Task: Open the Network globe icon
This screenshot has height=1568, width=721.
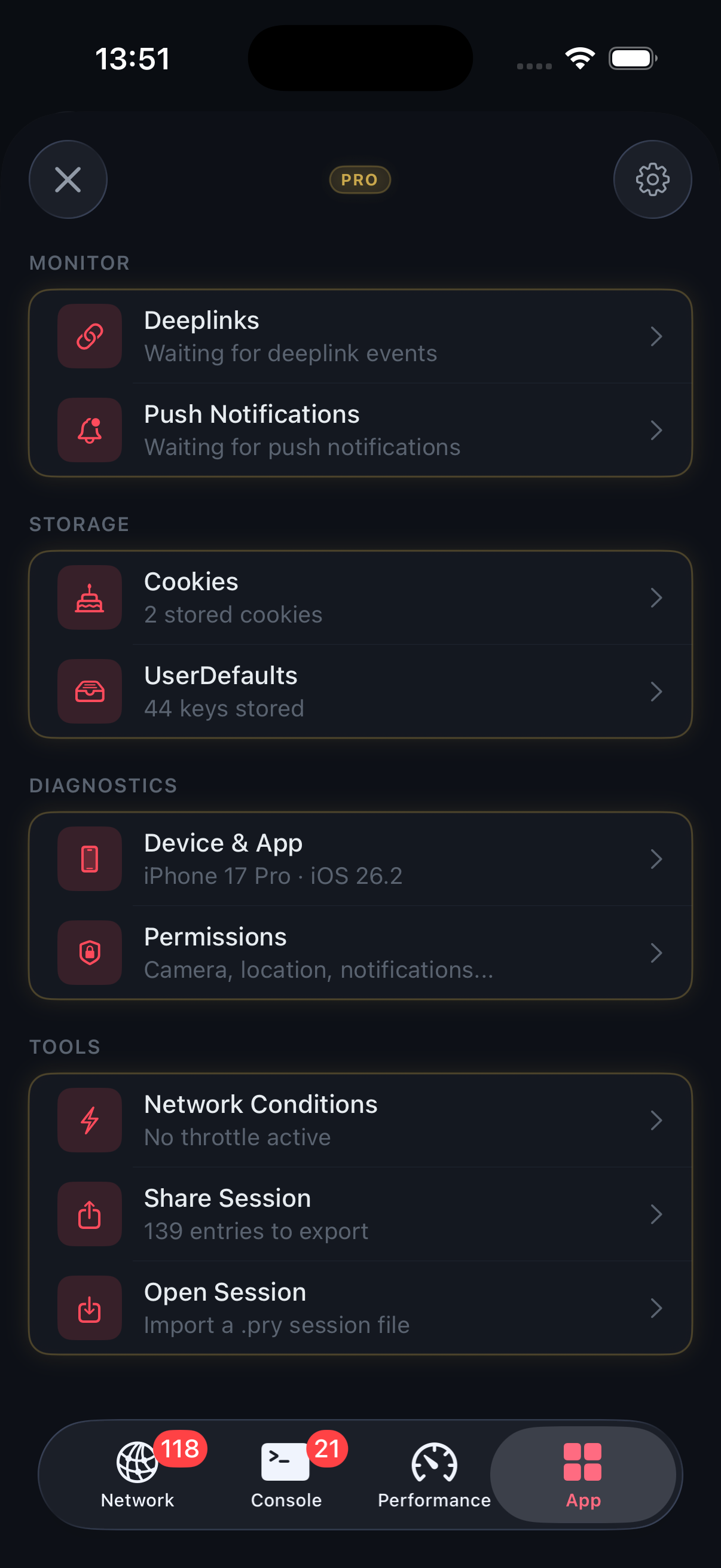Action: coord(137,1460)
